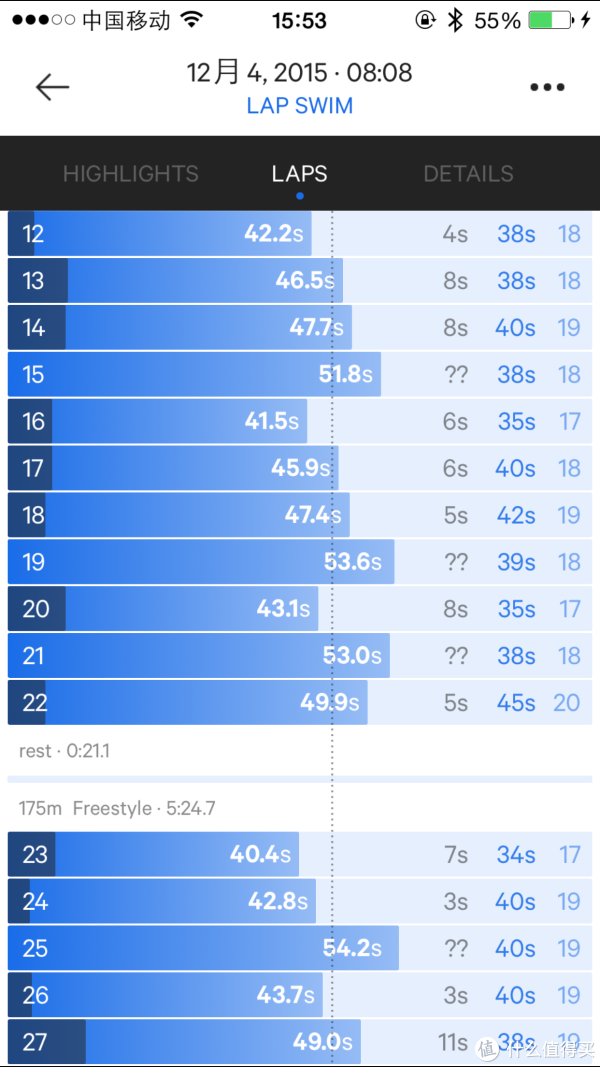Tap the lap 22 row at 49.9s

[300, 702]
